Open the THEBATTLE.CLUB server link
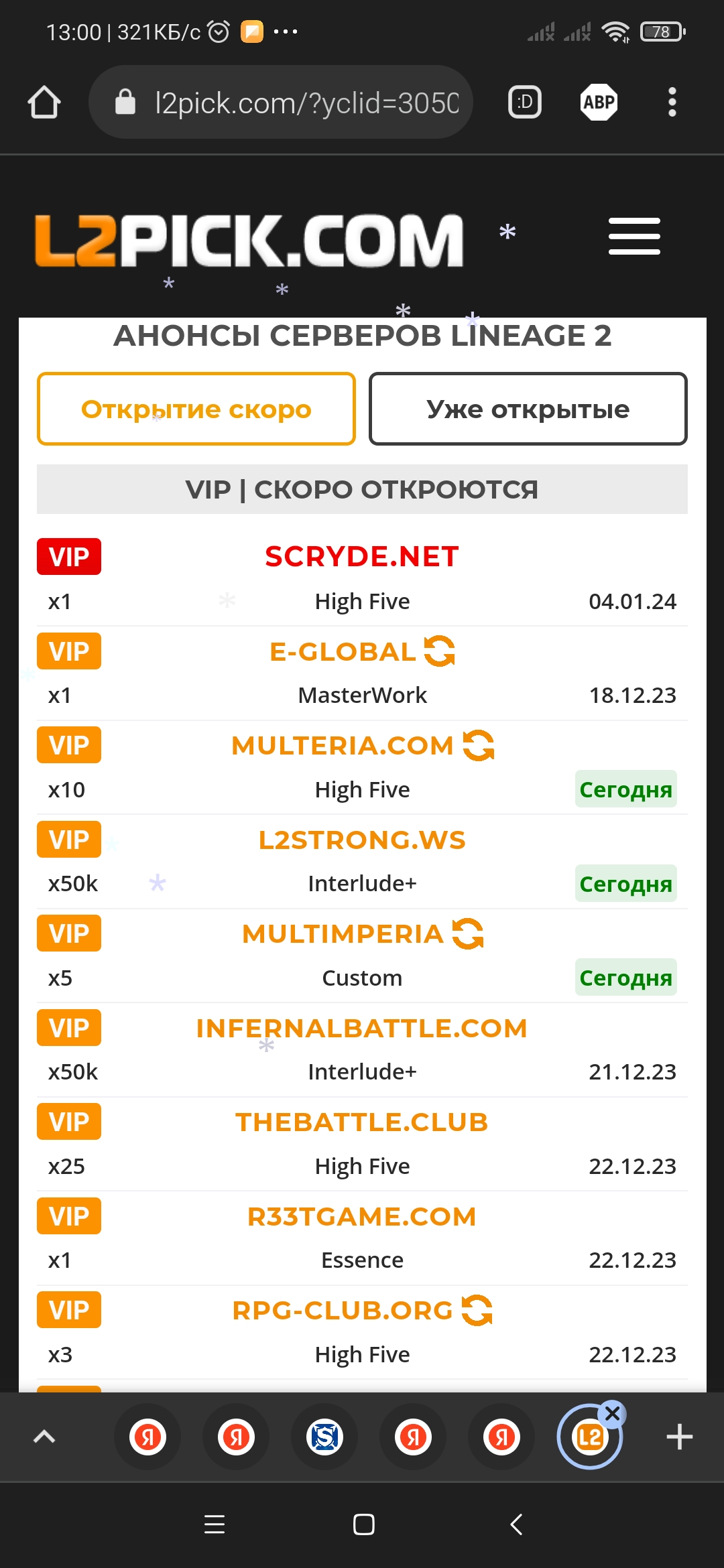Viewport: 724px width, 1568px height. (361, 1122)
